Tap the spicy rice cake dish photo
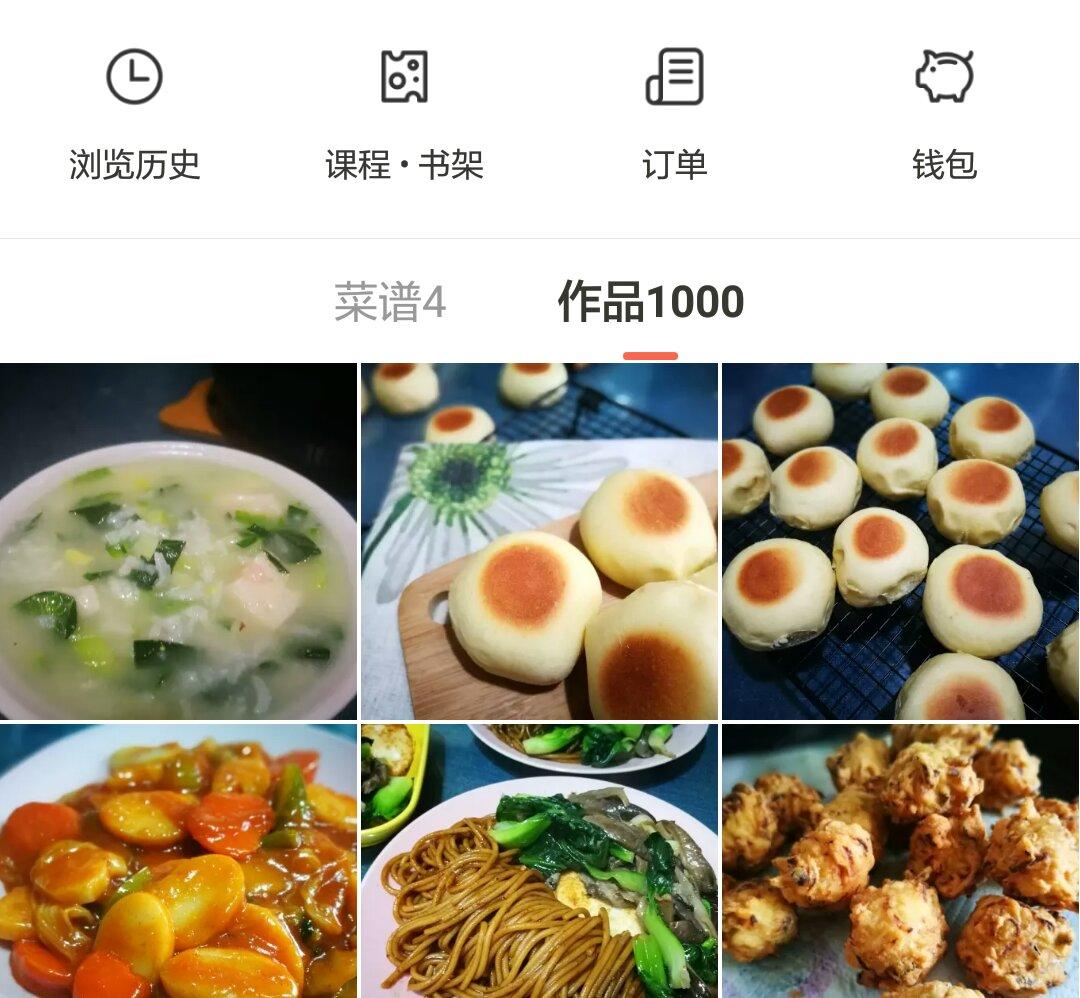Image resolution: width=1080 pixels, height=998 pixels. [x=178, y=861]
